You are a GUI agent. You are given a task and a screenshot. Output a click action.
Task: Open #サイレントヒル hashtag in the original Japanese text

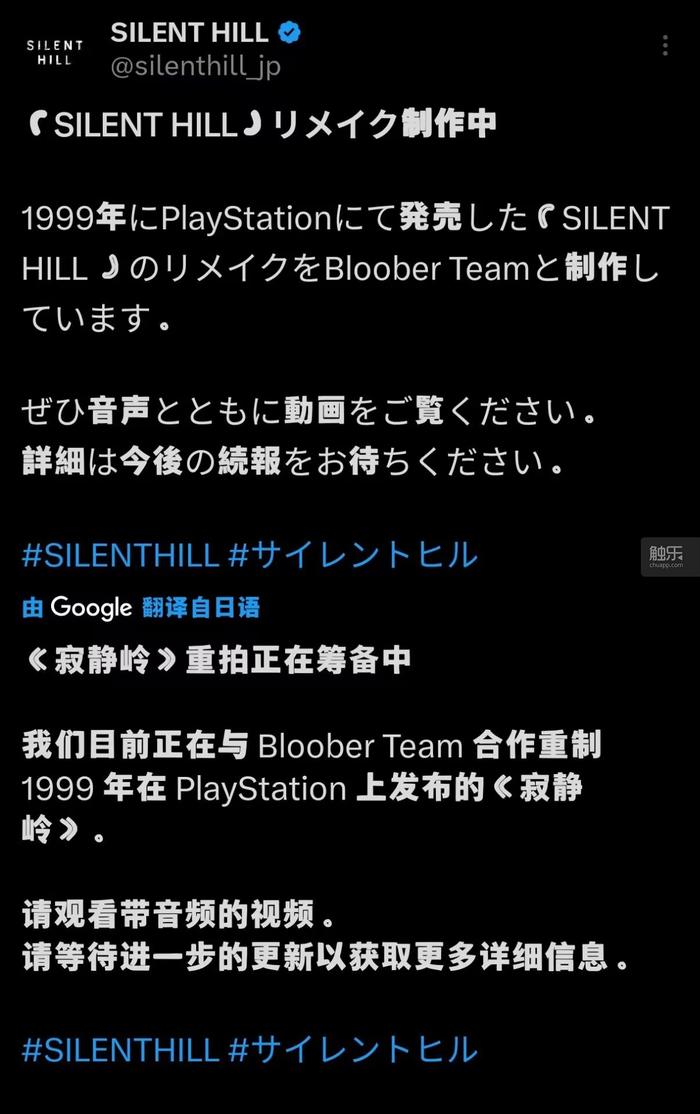point(353,553)
